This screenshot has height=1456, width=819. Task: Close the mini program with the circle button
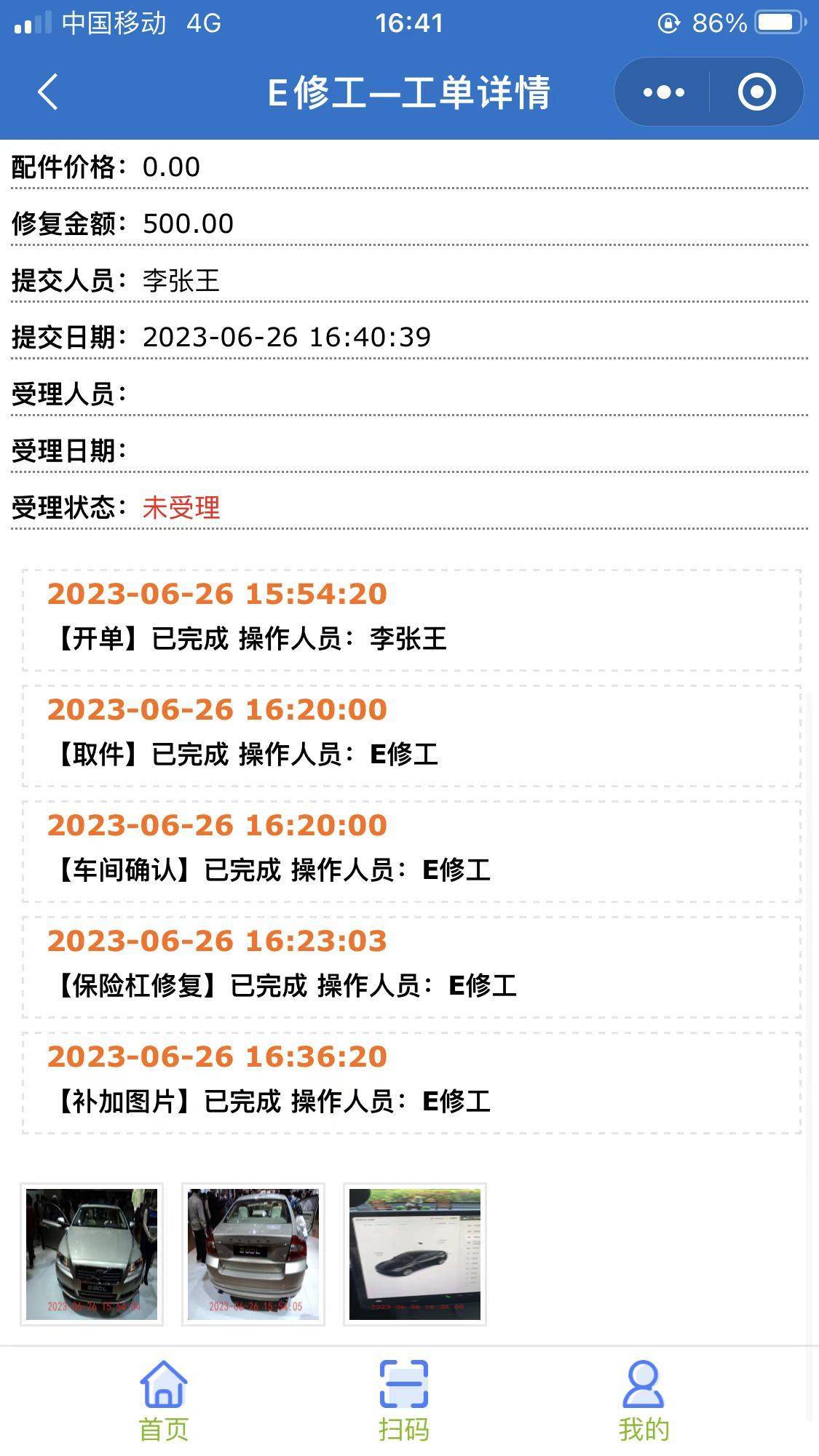pyautogui.click(x=756, y=92)
